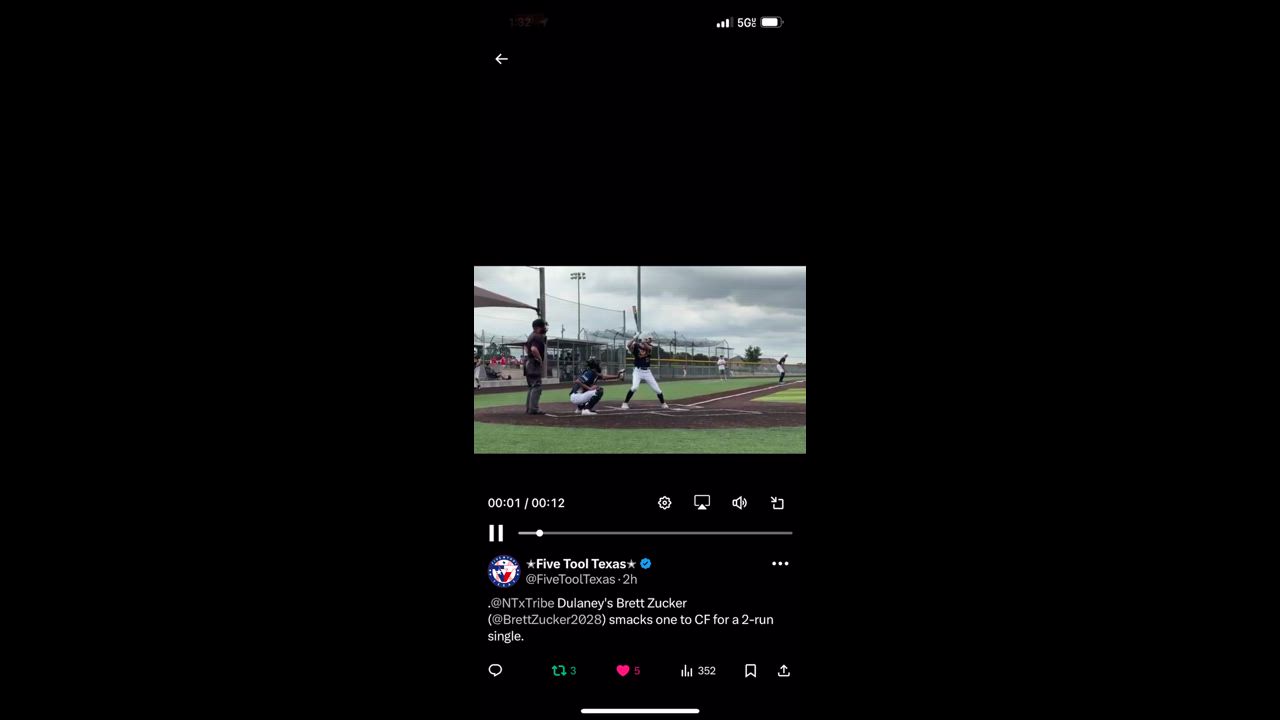Open the @BrettZucker2028 mention
Viewport: 1280px width, 720px height.
tap(547, 620)
